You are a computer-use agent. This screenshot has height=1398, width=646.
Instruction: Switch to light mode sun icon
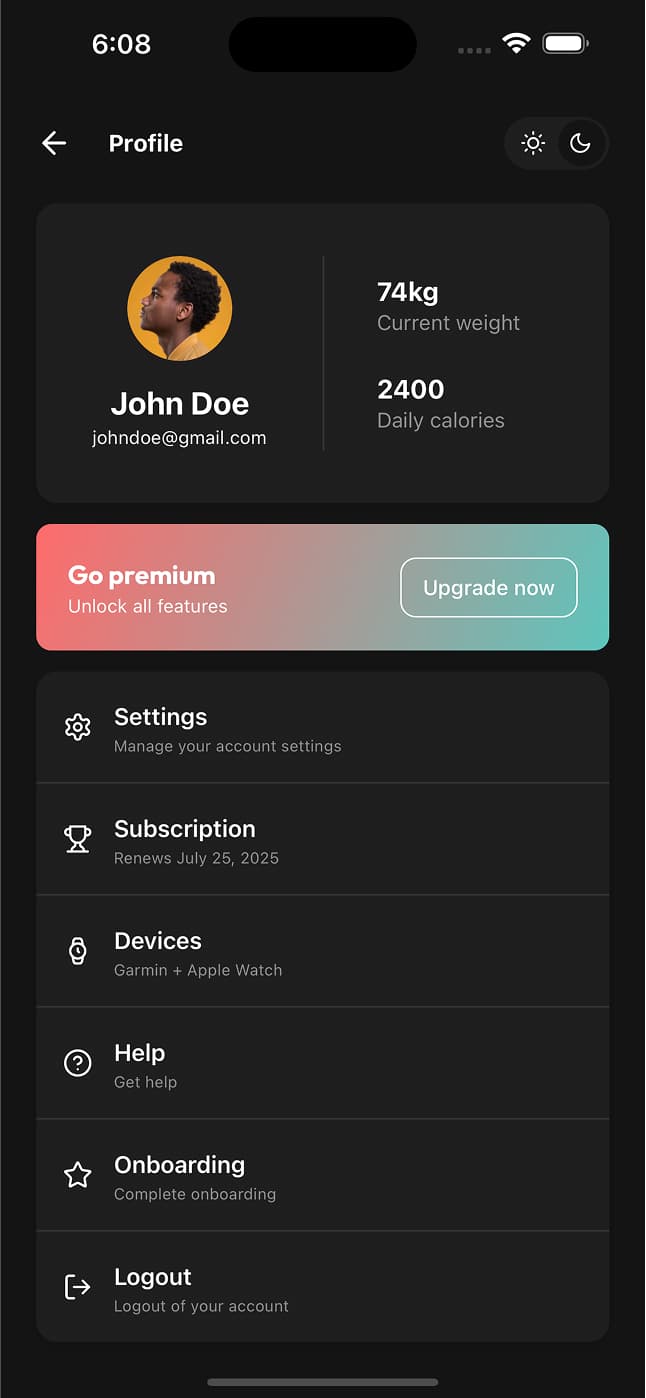click(533, 144)
